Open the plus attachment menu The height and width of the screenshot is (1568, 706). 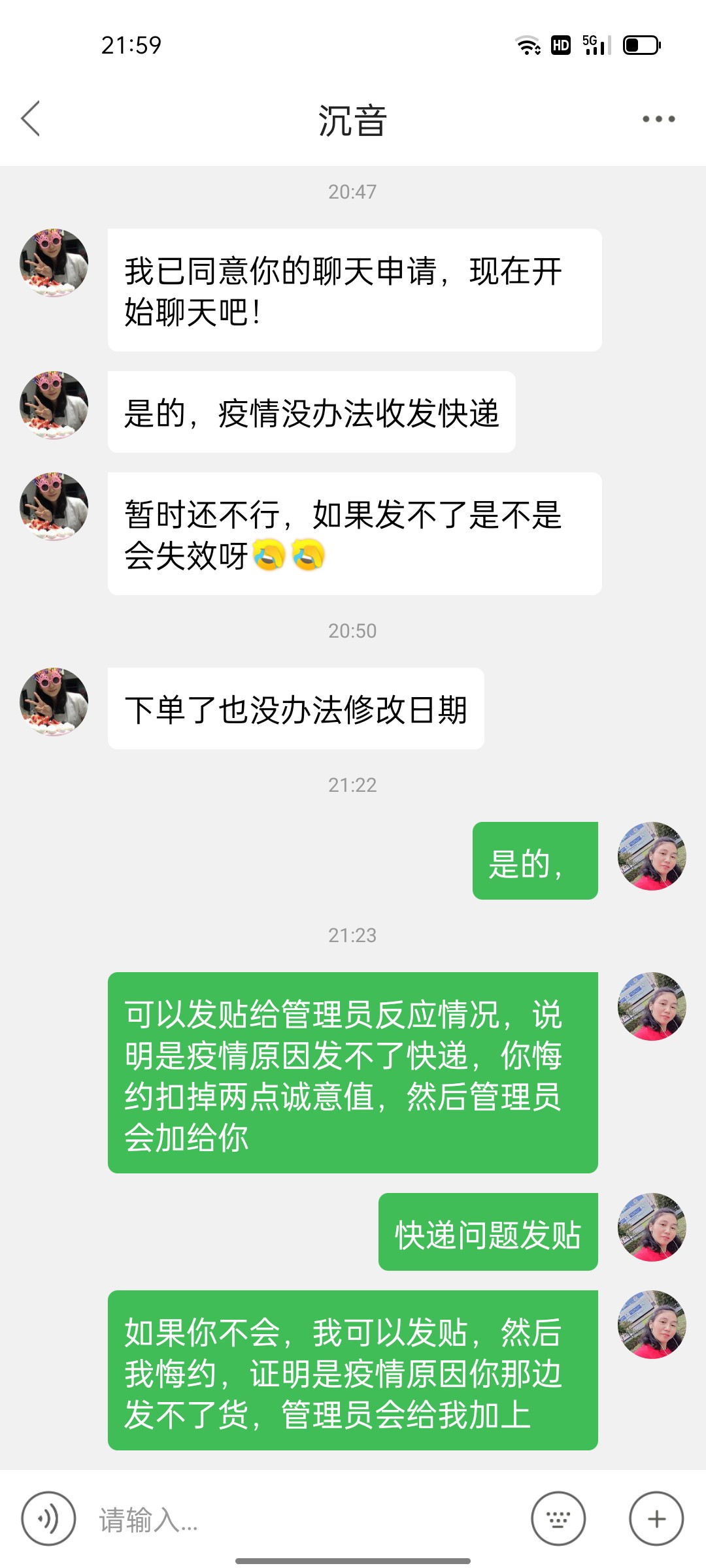pos(656,1519)
